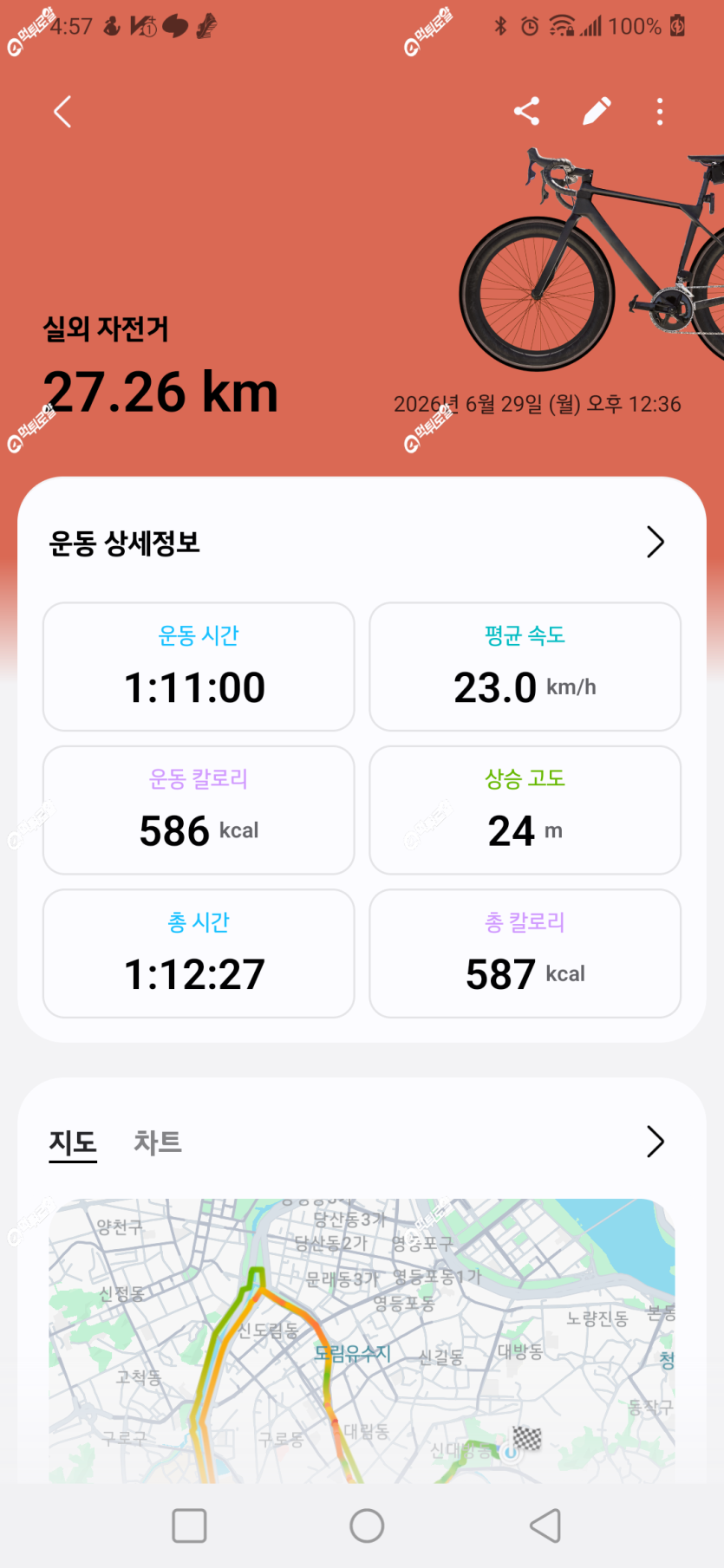Open recent apps from navigation bar
The width and height of the screenshot is (724, 1568).
pyautogui.click(x=189, y=1526)
